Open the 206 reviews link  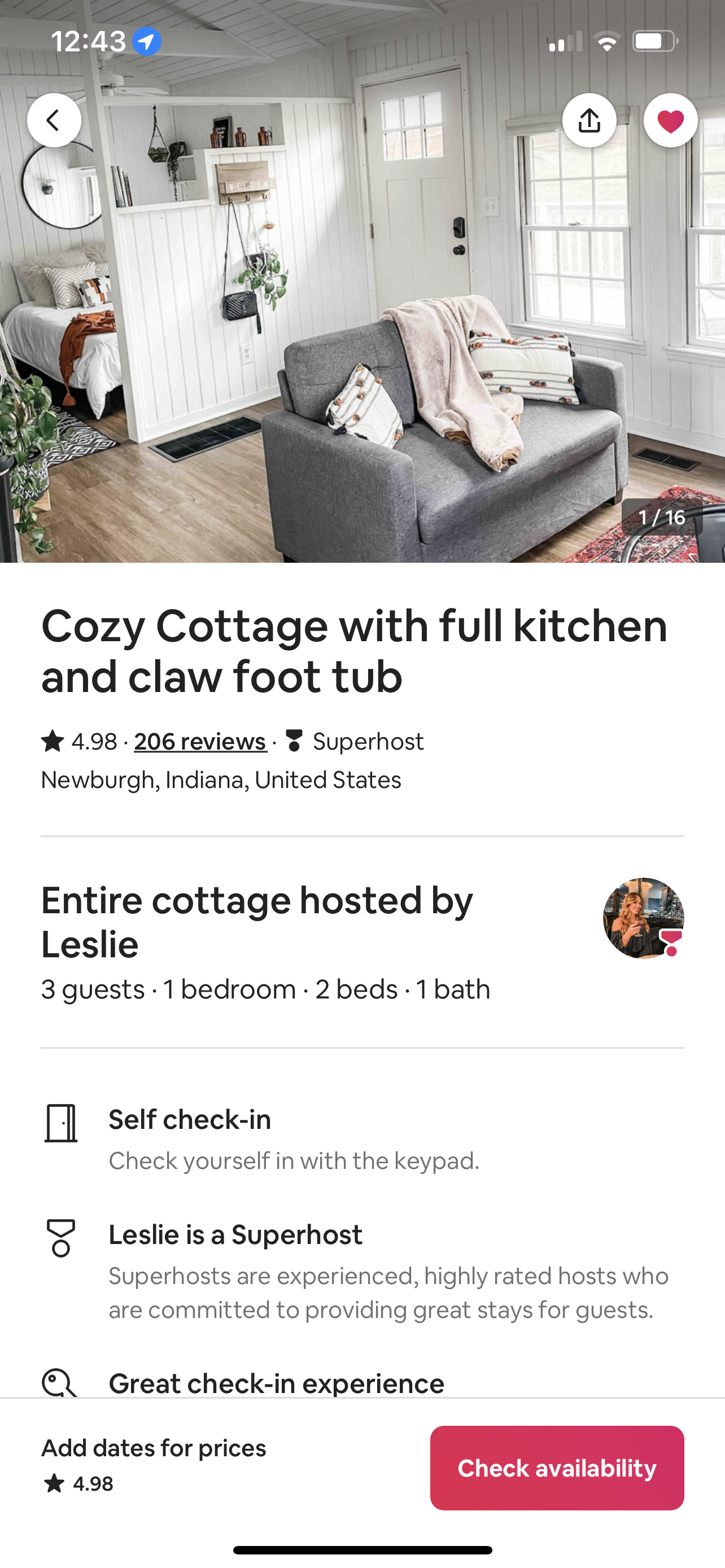[x=200, y=742]
